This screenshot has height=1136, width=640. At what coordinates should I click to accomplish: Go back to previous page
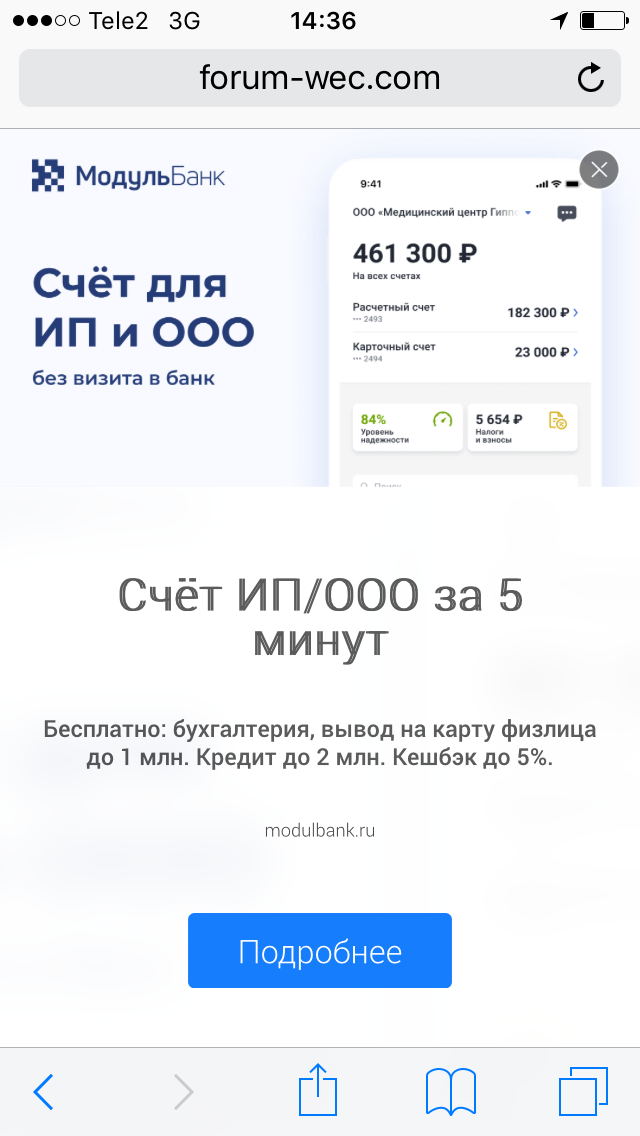click(43, 1091)
